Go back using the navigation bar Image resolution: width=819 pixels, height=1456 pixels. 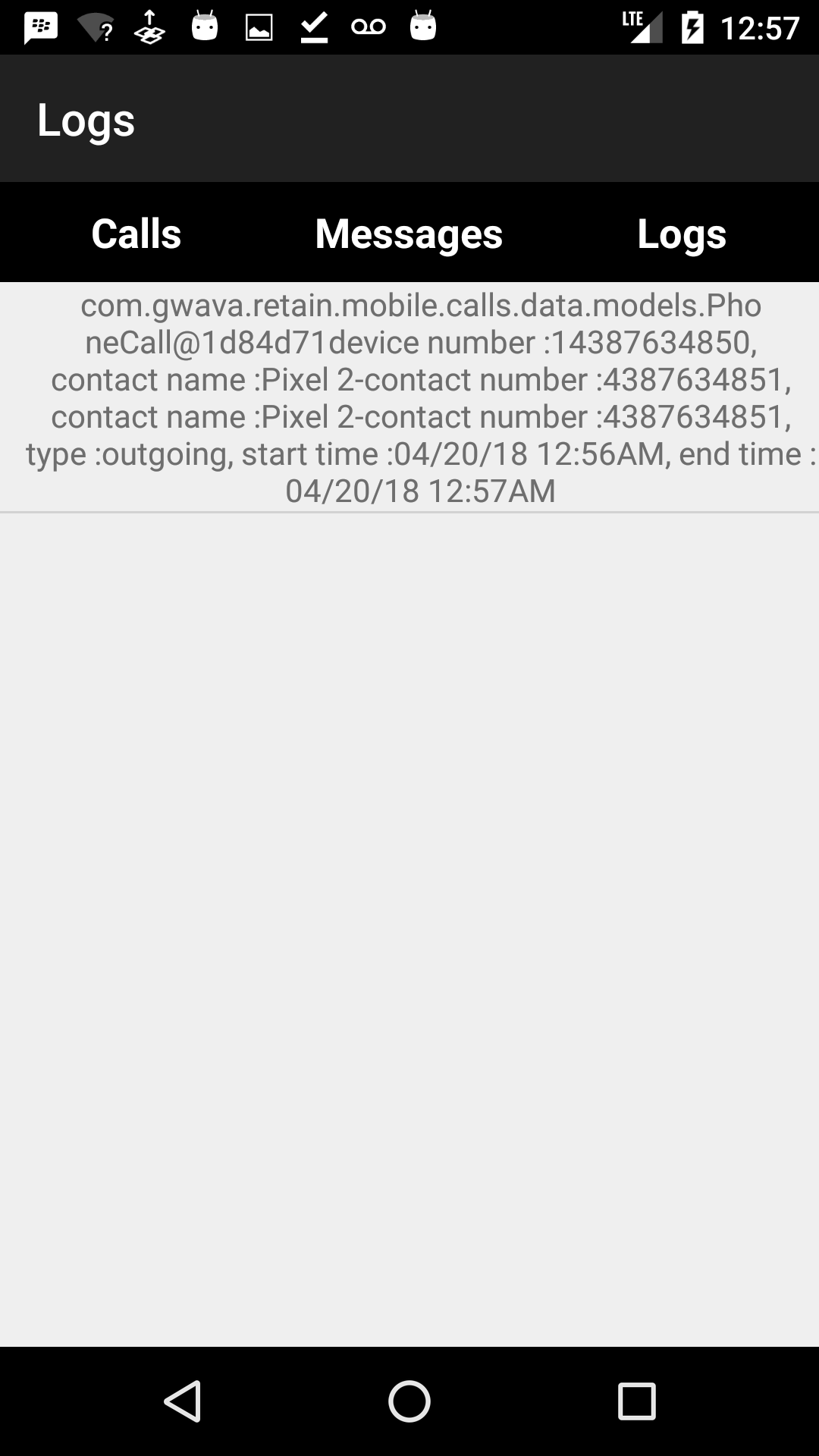(183, 1401)
